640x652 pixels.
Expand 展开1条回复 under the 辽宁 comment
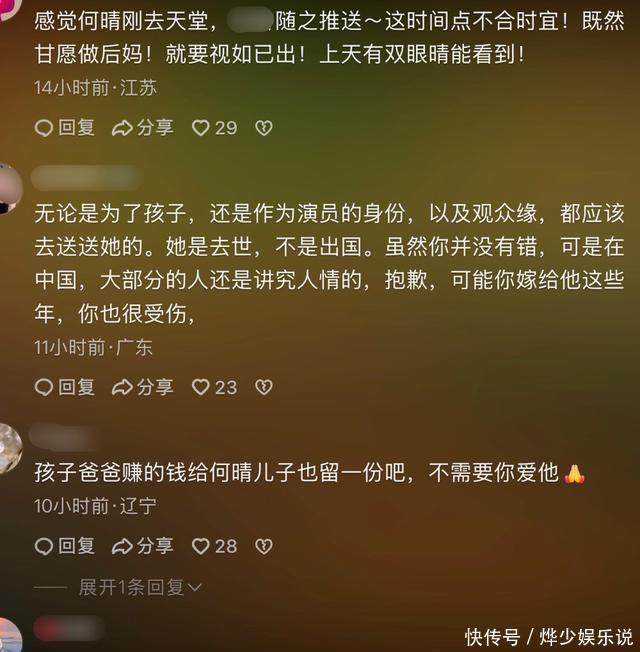click(x=140, y=586)
